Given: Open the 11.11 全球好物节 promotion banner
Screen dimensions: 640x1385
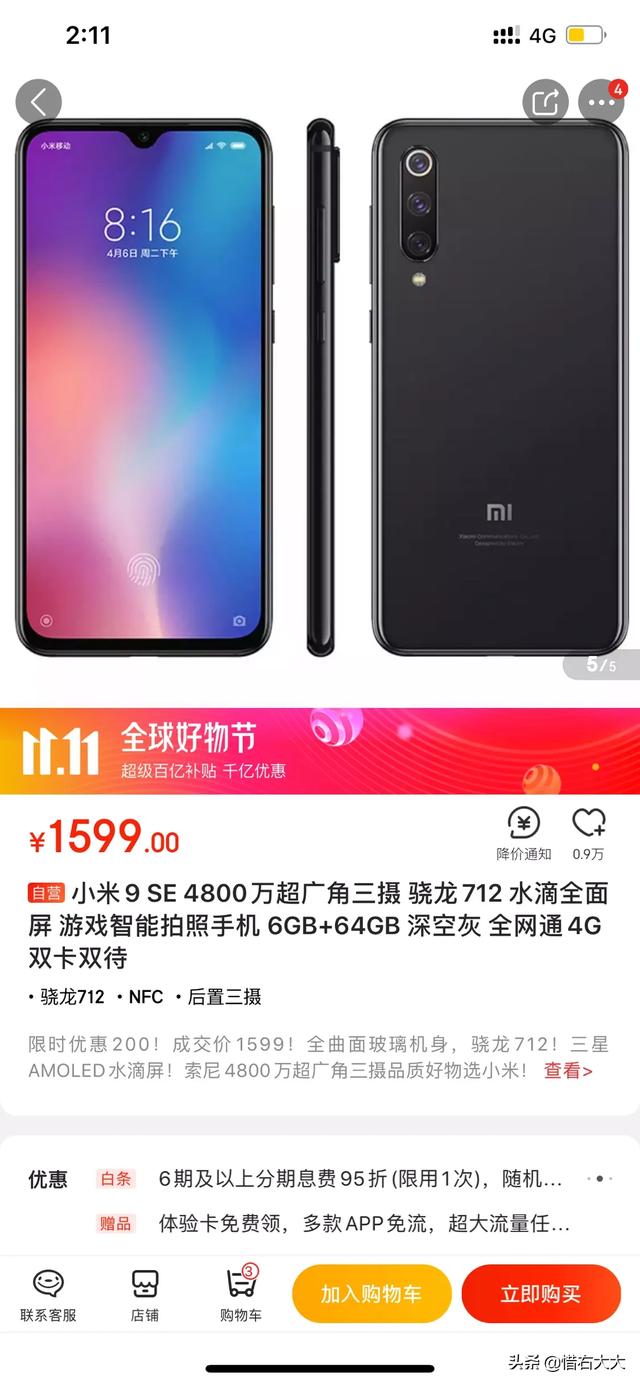Looking at the screenshot, I should (320, 752).
